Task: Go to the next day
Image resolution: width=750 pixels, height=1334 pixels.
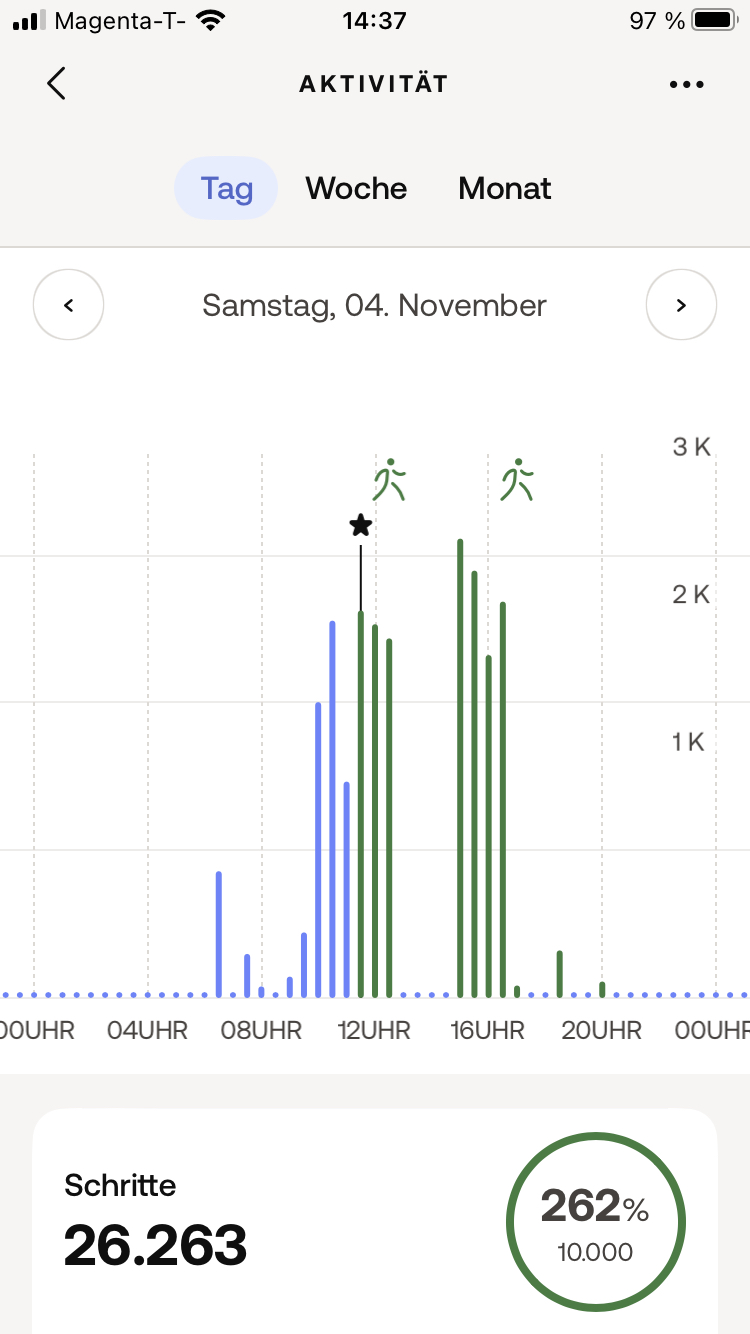Action: pyautogui.click(x=681, y=305)
